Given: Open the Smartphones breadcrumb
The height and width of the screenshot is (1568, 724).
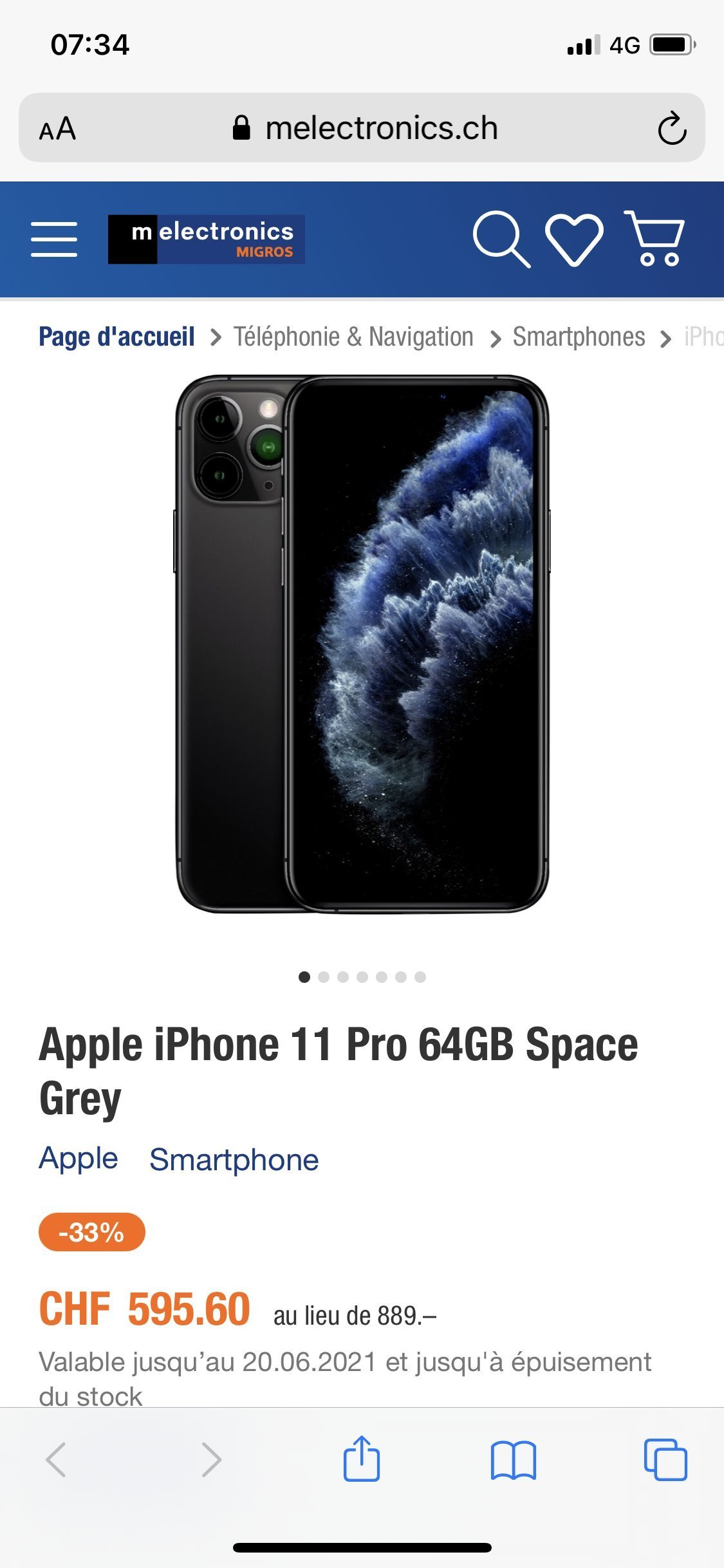Looking at the screenshot, I should (x=579, y=337).
